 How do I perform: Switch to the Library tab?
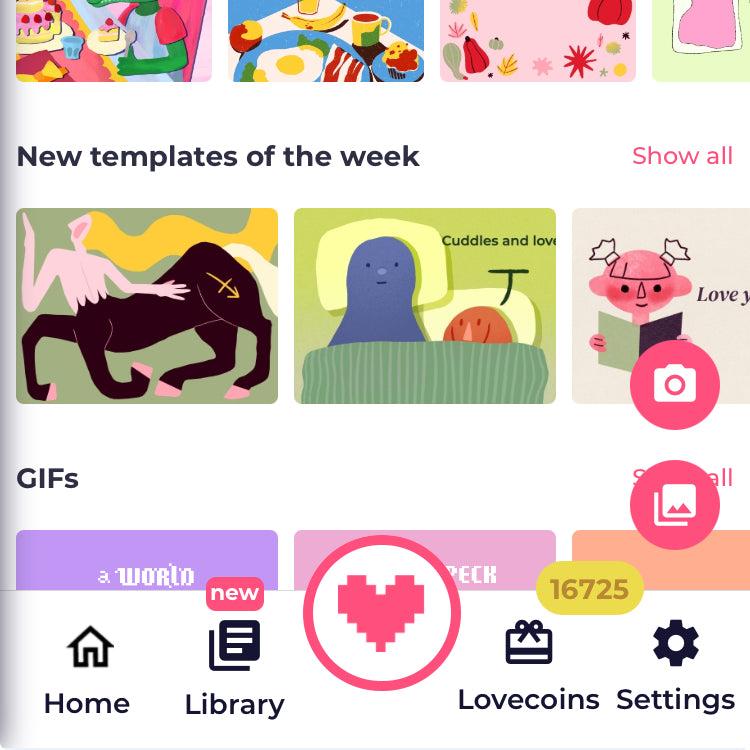click(x=234, y=670)
